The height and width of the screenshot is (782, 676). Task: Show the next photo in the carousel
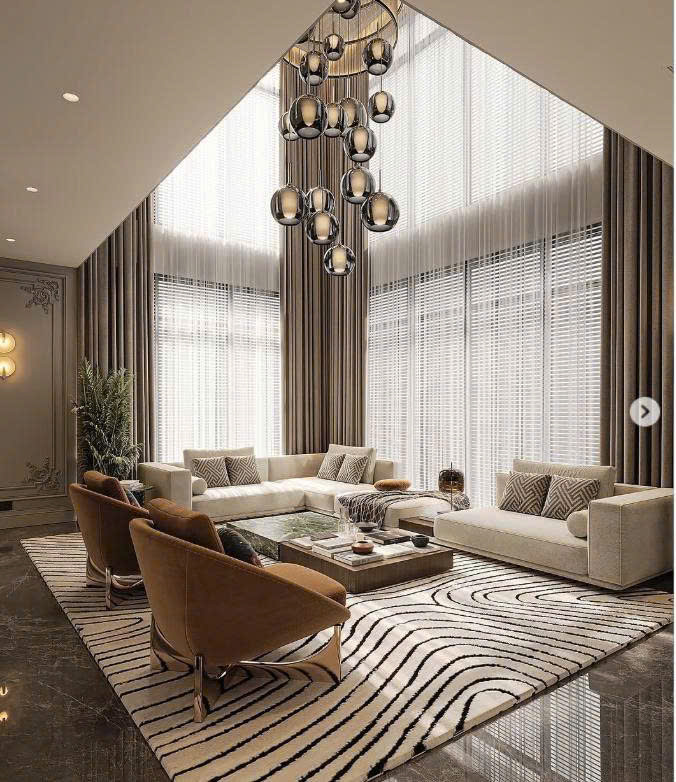coord(645,411)
